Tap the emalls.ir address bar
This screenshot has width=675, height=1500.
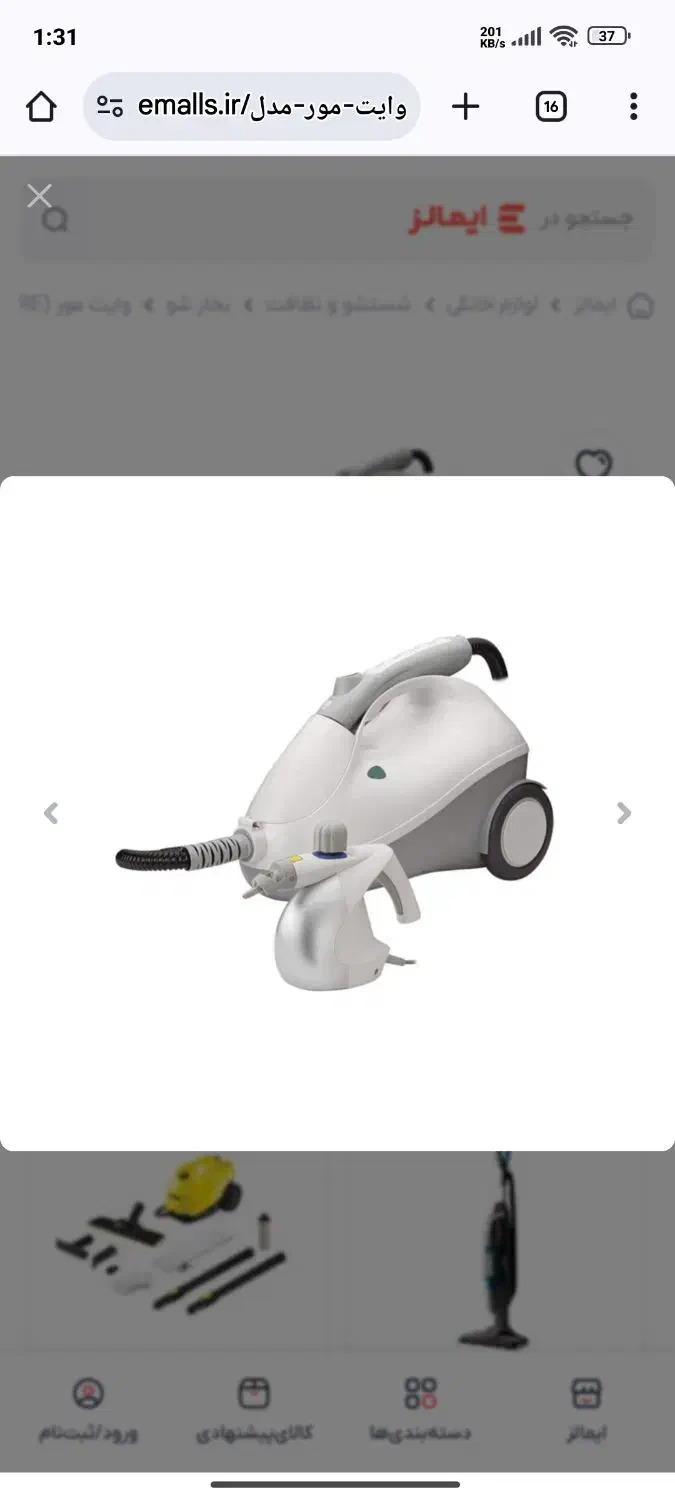tap(252, 106)
